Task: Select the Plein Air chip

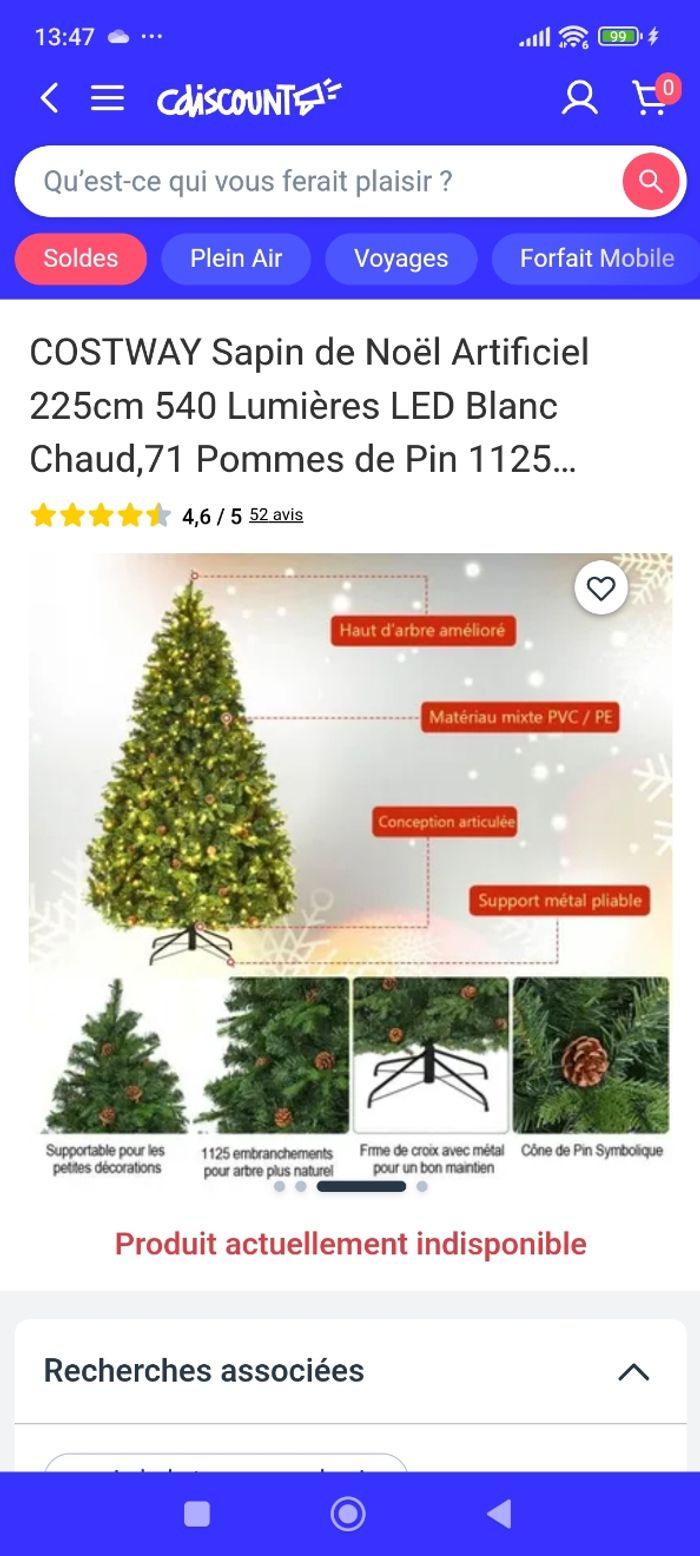Action: point(236,258)
